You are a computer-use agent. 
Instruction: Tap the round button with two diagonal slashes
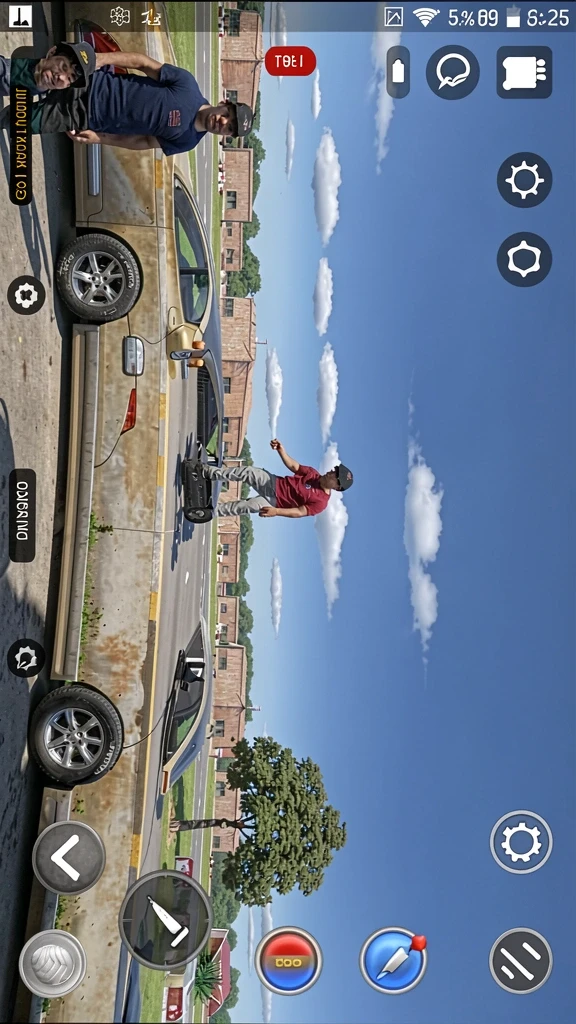pos(521,961)
